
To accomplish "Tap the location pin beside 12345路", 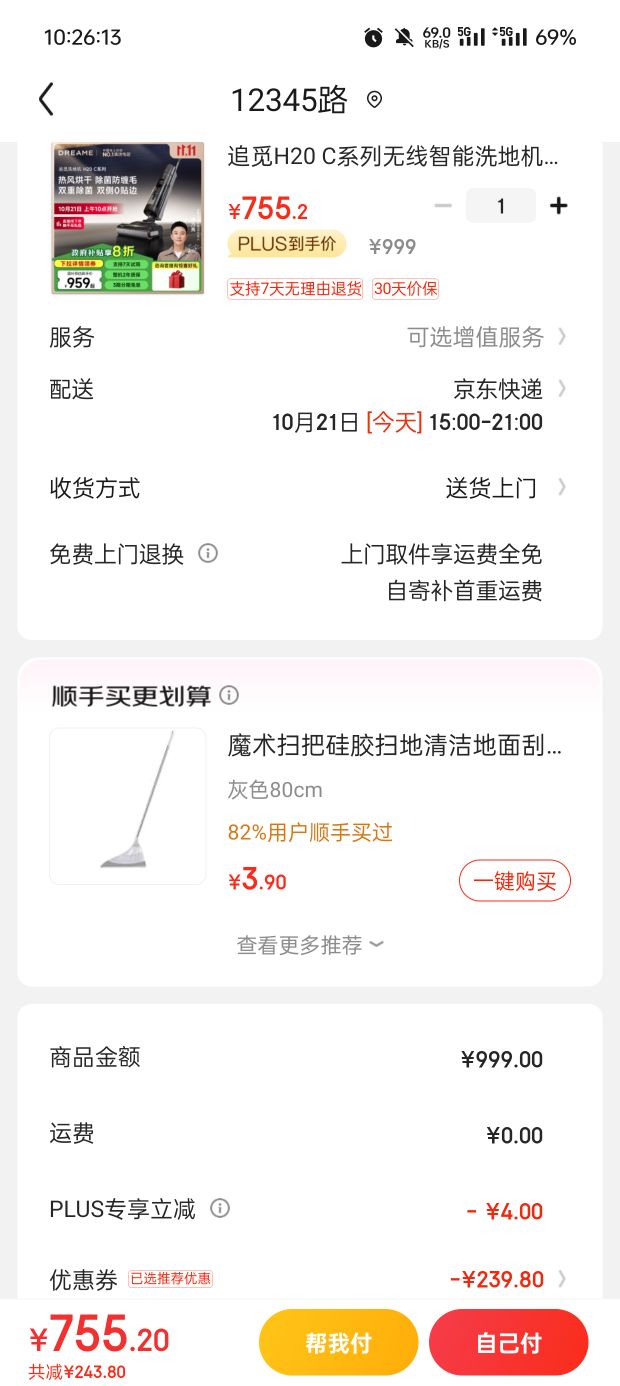I will pos(375,100).
